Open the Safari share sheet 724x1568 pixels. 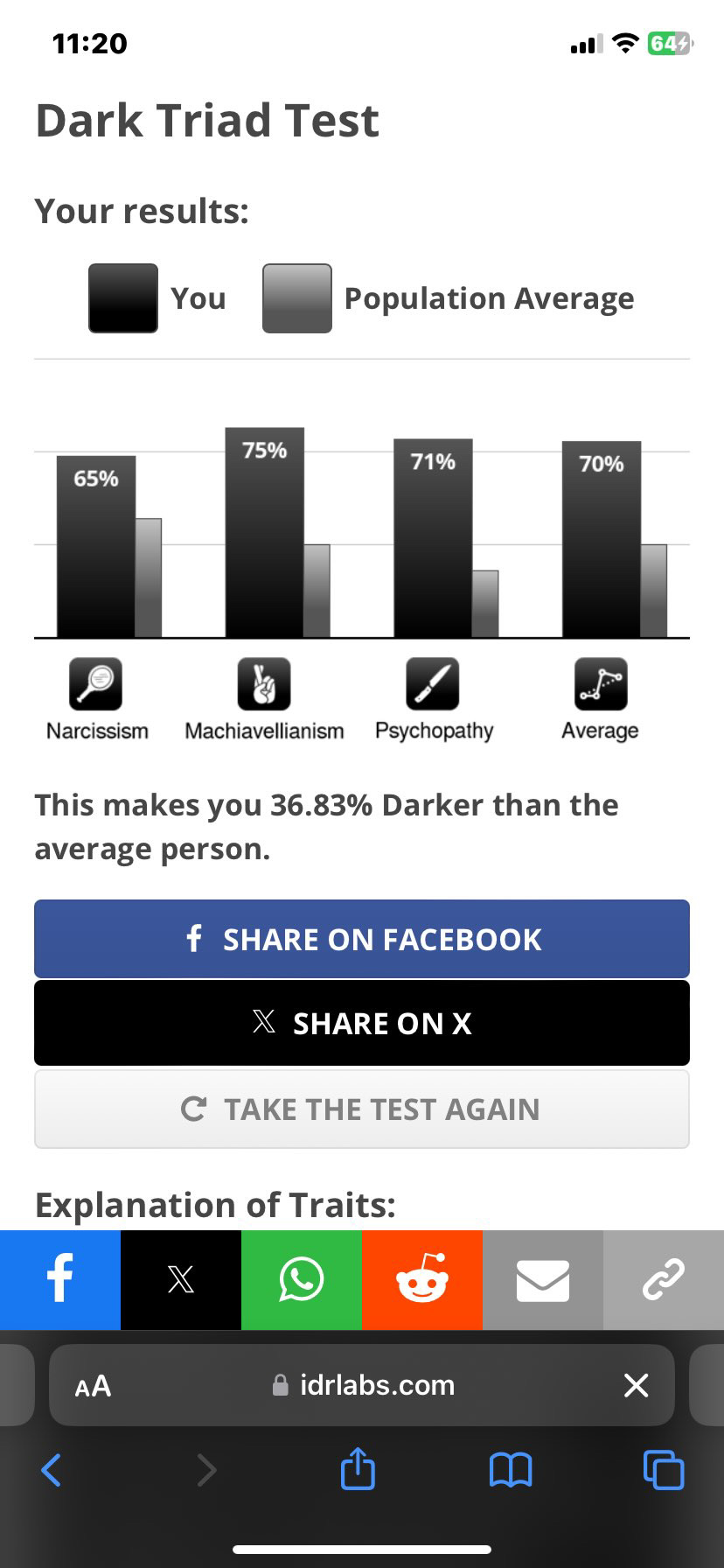pyautogui.click(x=358, y=1468)
